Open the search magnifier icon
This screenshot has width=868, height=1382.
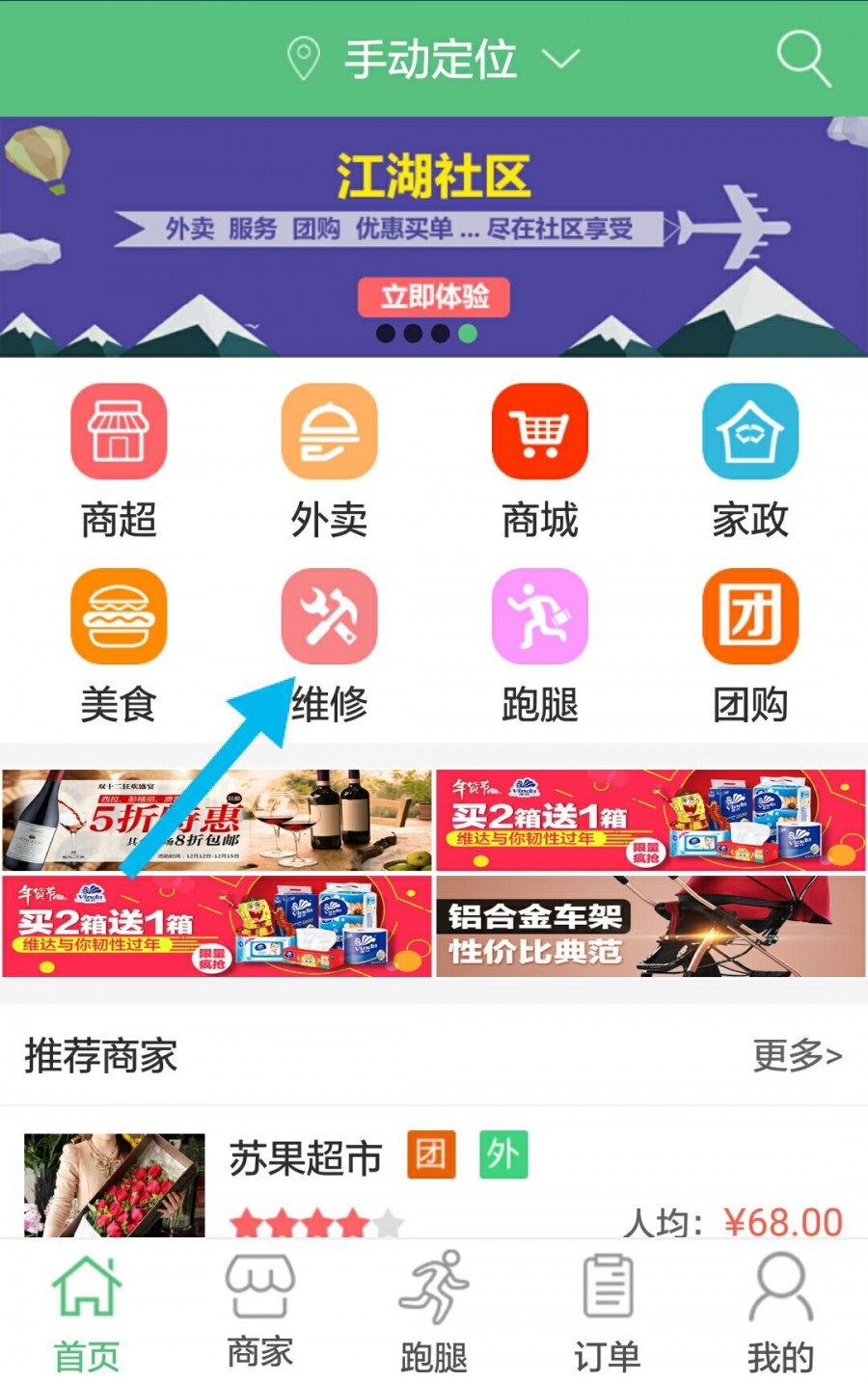click(x=803, y=58)
